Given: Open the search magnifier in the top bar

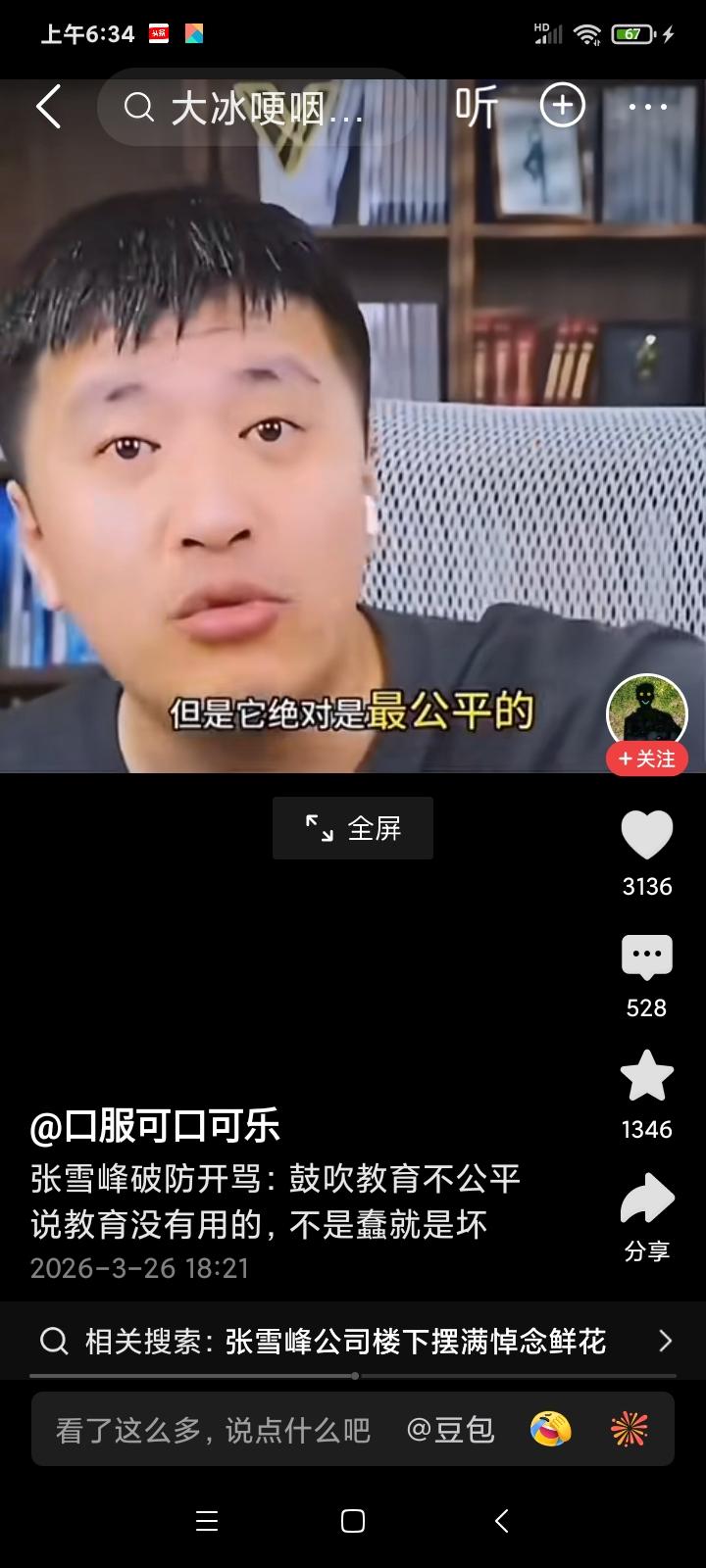Looking at the screenshot, I should coord(137,106).
